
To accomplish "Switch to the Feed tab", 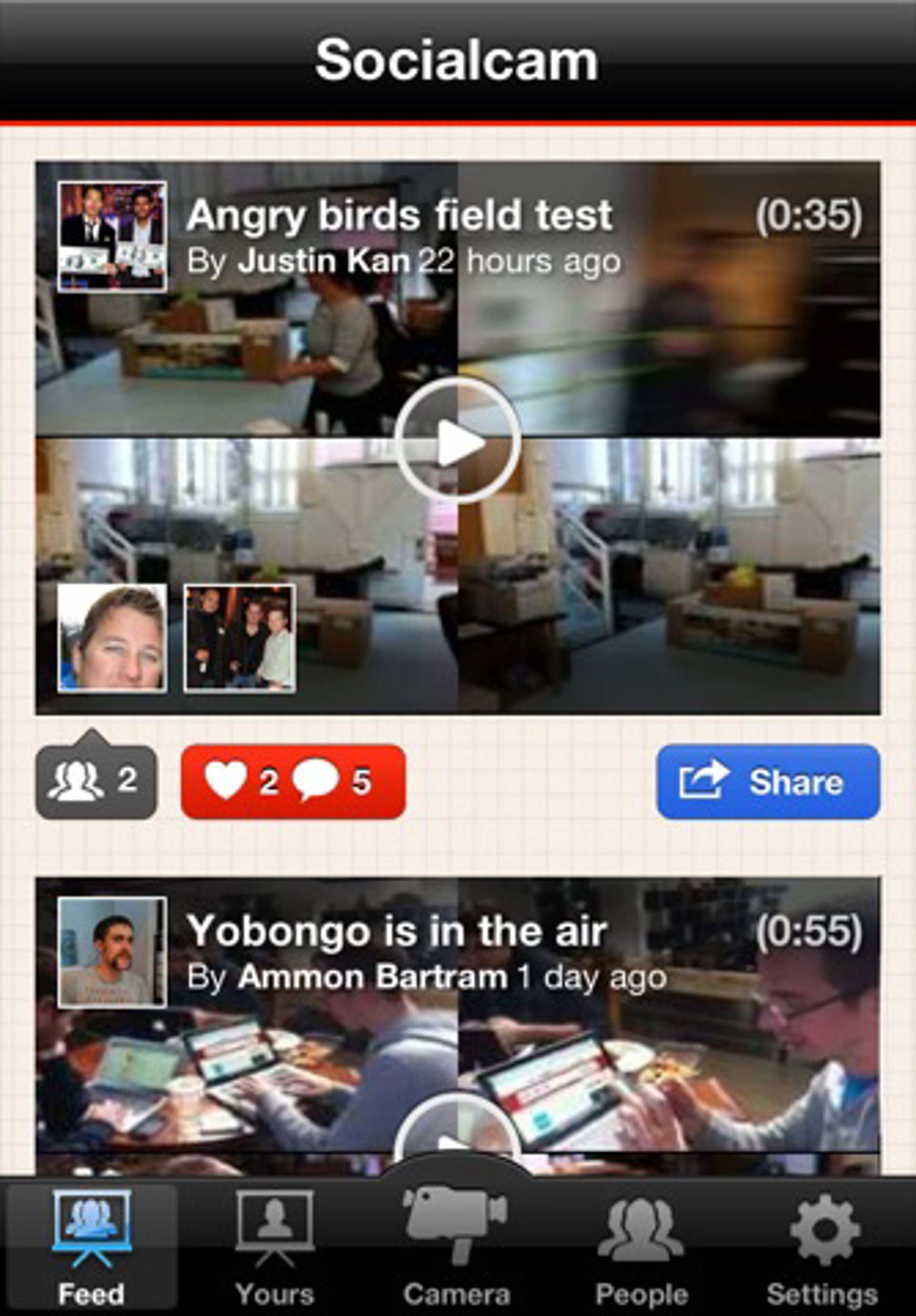I will point(92,1247).
